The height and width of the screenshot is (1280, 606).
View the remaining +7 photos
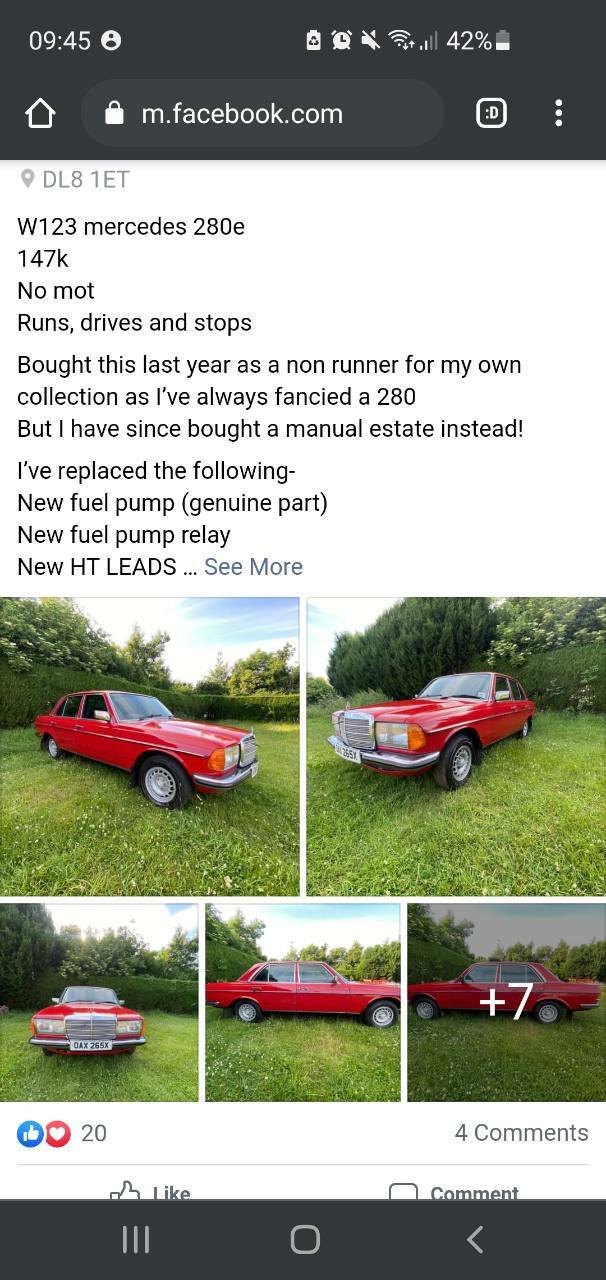pyautogui.click(x=506, y=1002)
